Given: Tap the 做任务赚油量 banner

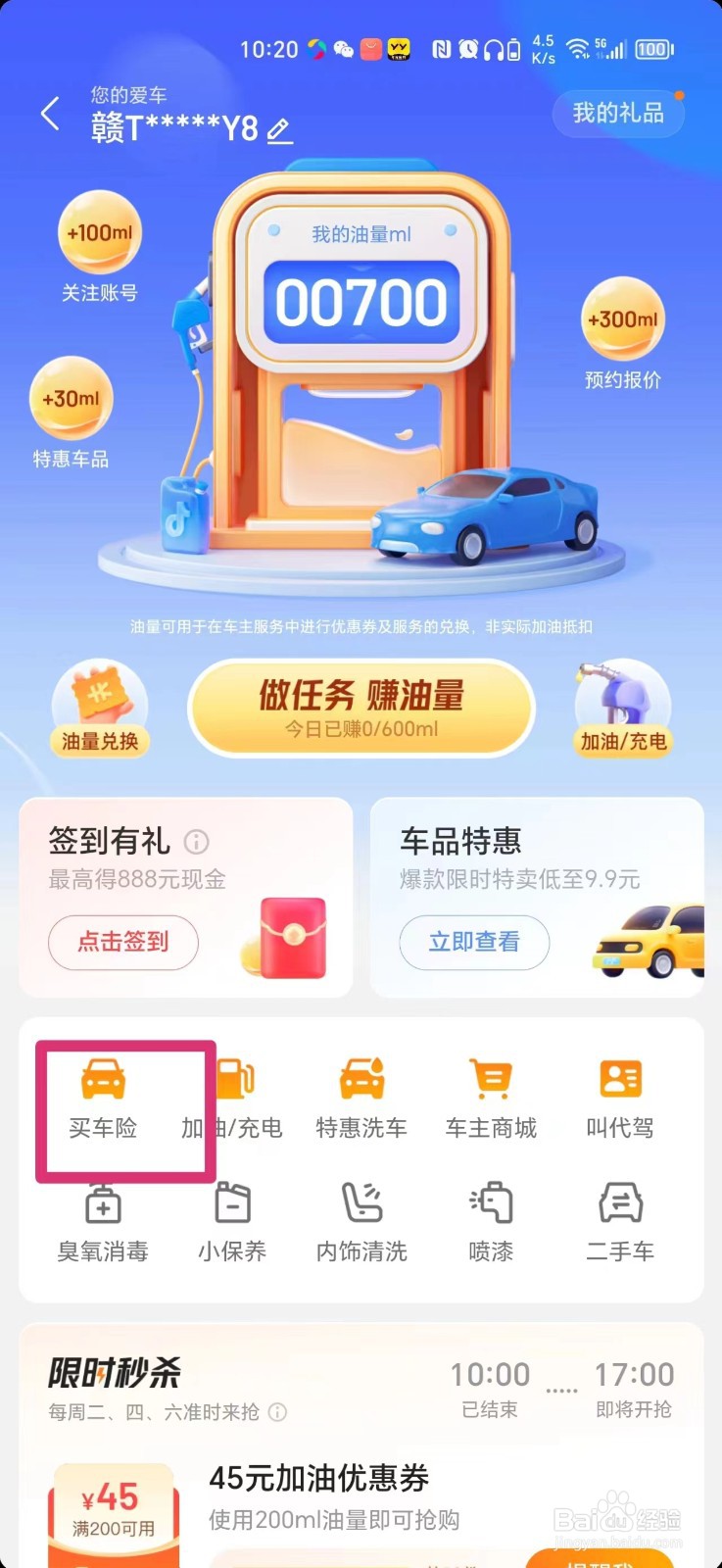Looking at the screenshot, I should (361, 708).
